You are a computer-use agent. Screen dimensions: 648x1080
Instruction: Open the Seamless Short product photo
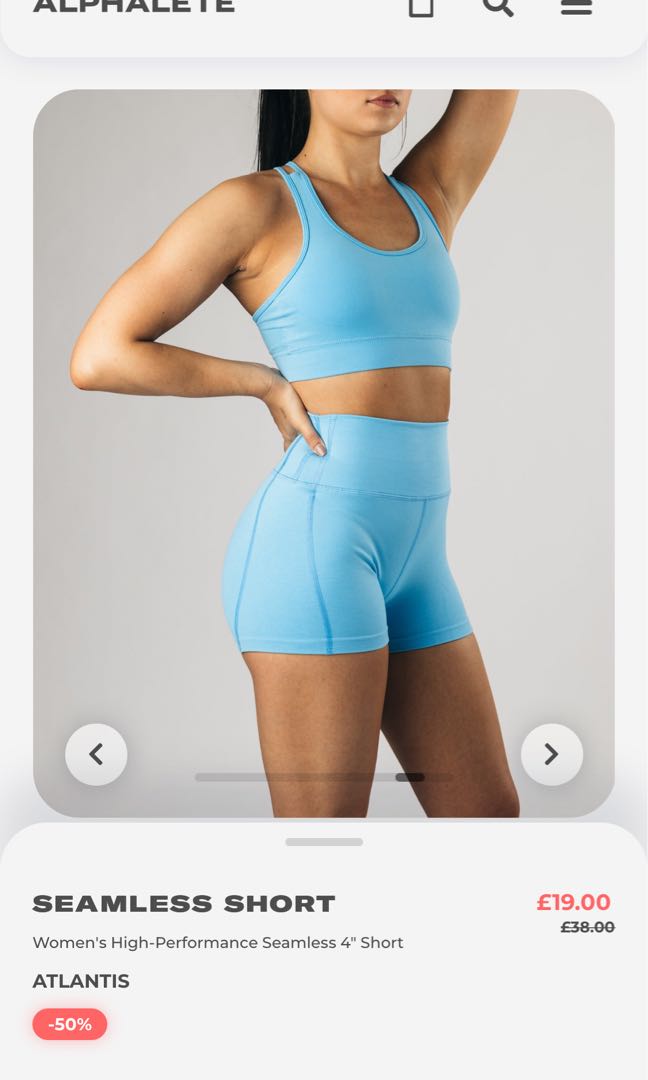(324, 453)
